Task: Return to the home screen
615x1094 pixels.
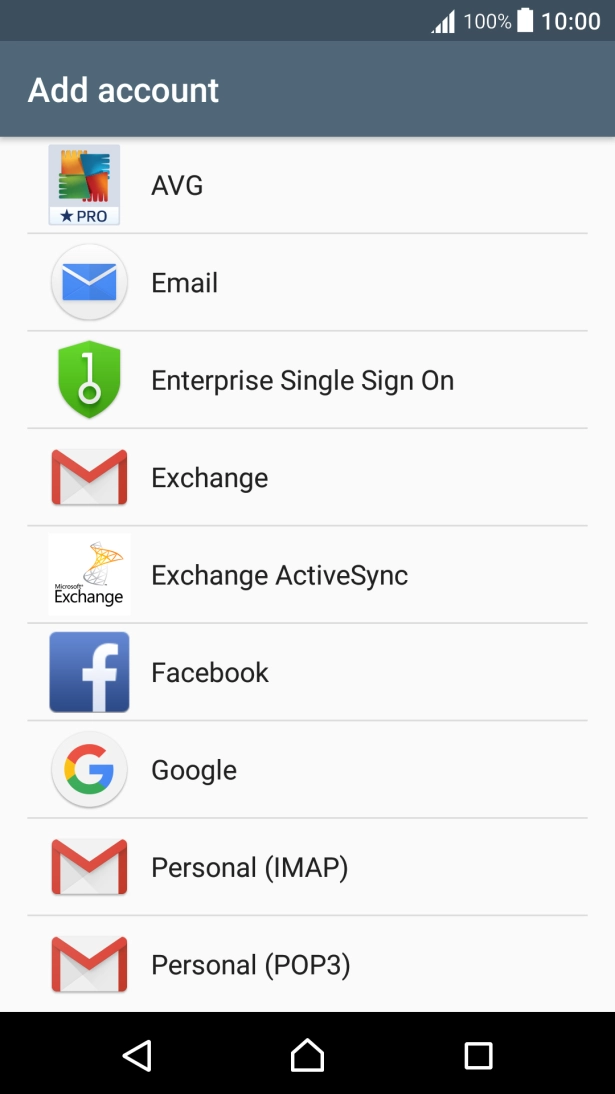Action: 307,1055
